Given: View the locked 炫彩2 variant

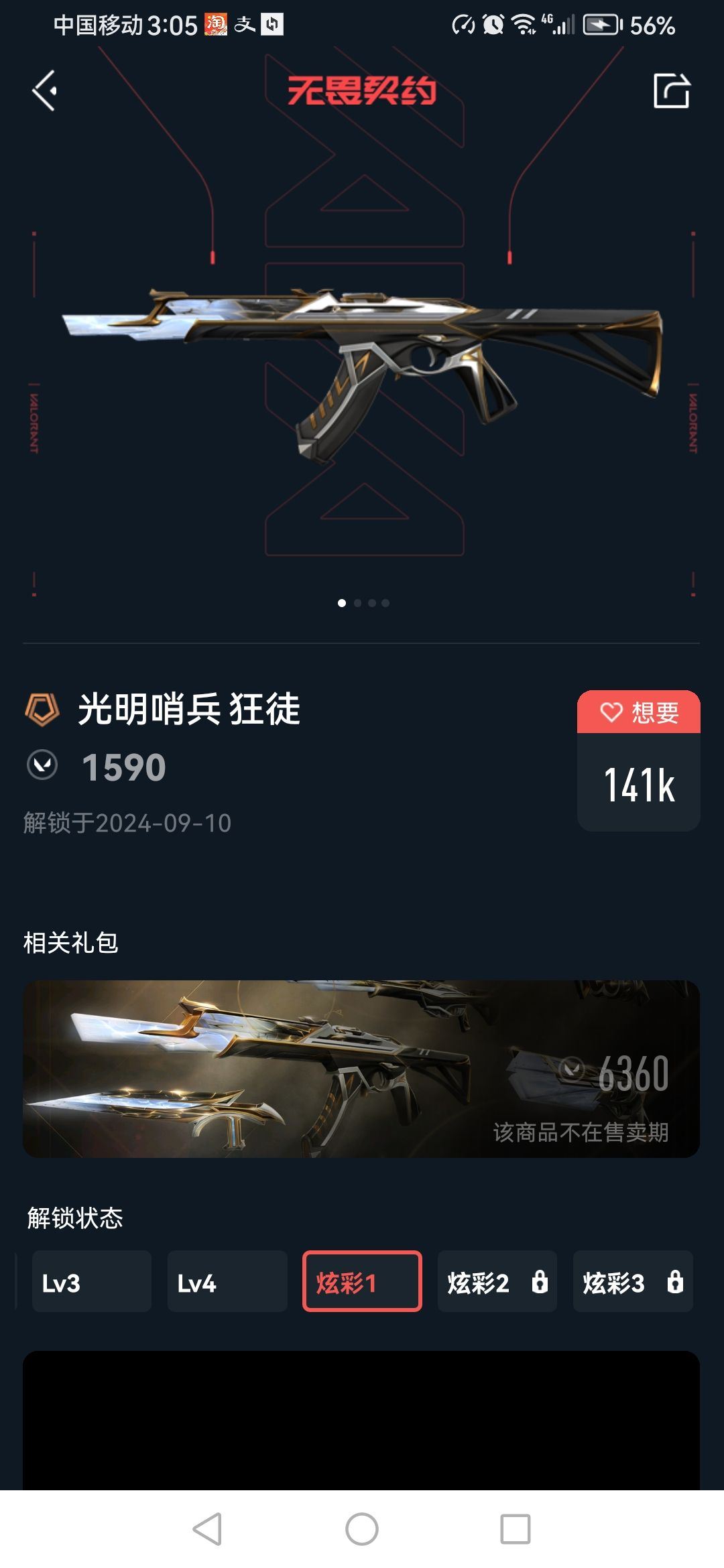Looking at the screenshot, I should pos(497,1281).
